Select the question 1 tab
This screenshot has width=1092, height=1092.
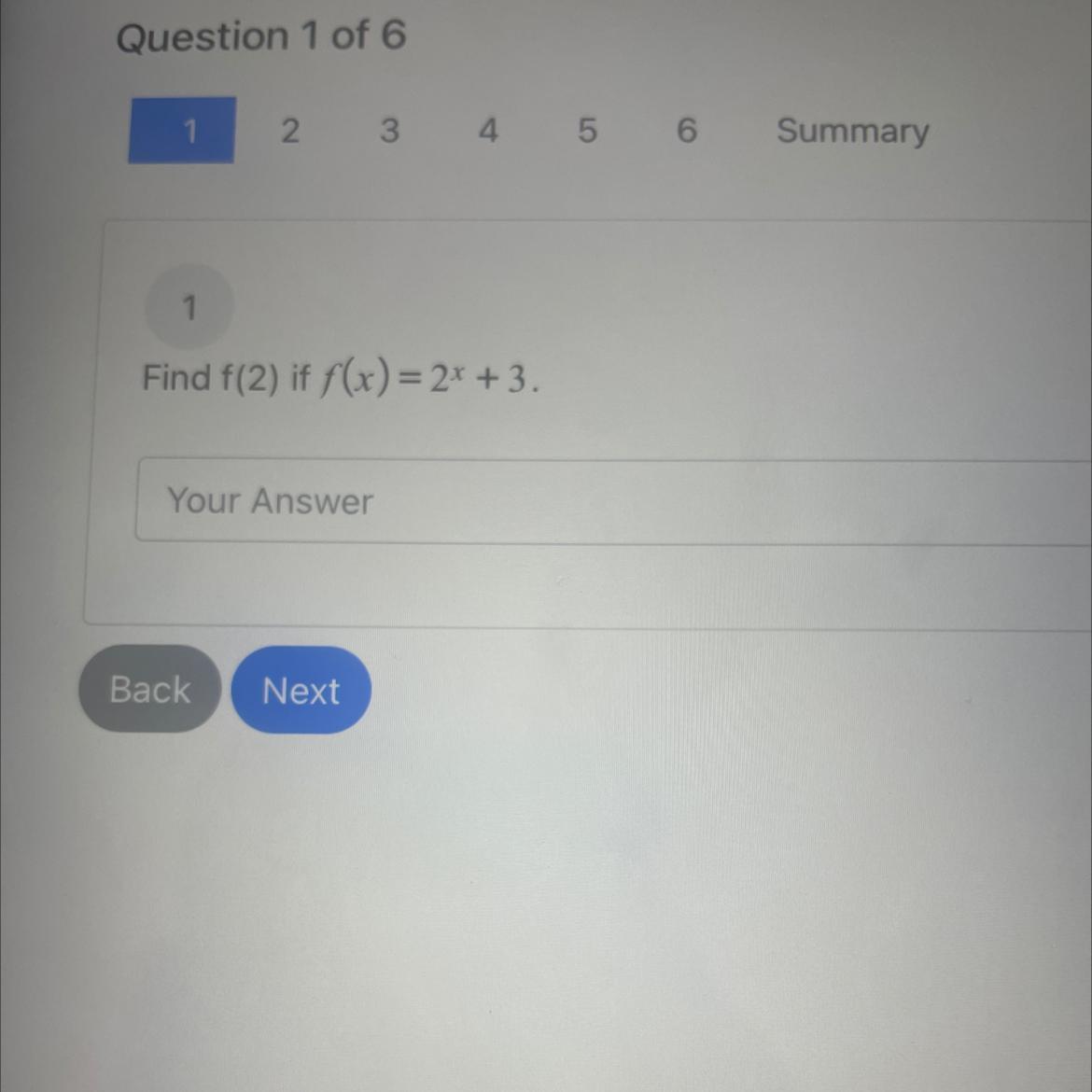click(x=182, y=131)
